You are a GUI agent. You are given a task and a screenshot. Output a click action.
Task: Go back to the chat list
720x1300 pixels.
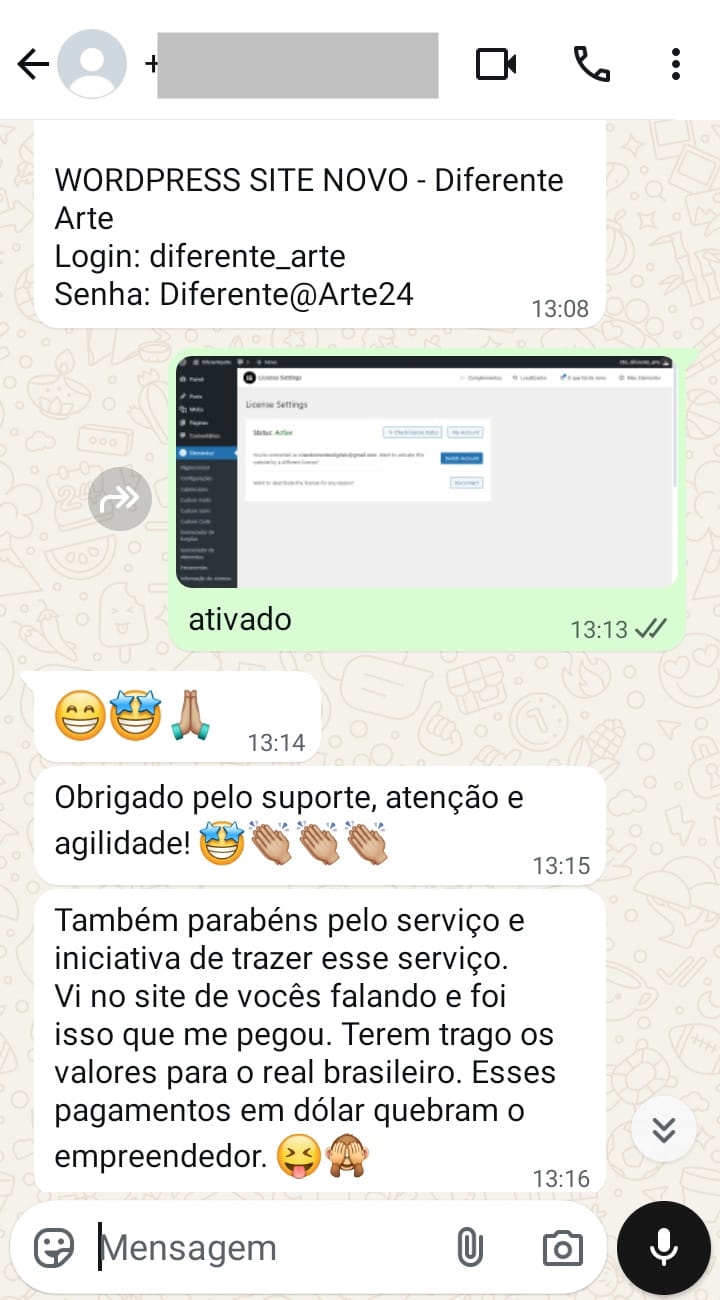[x=33, y=62]
